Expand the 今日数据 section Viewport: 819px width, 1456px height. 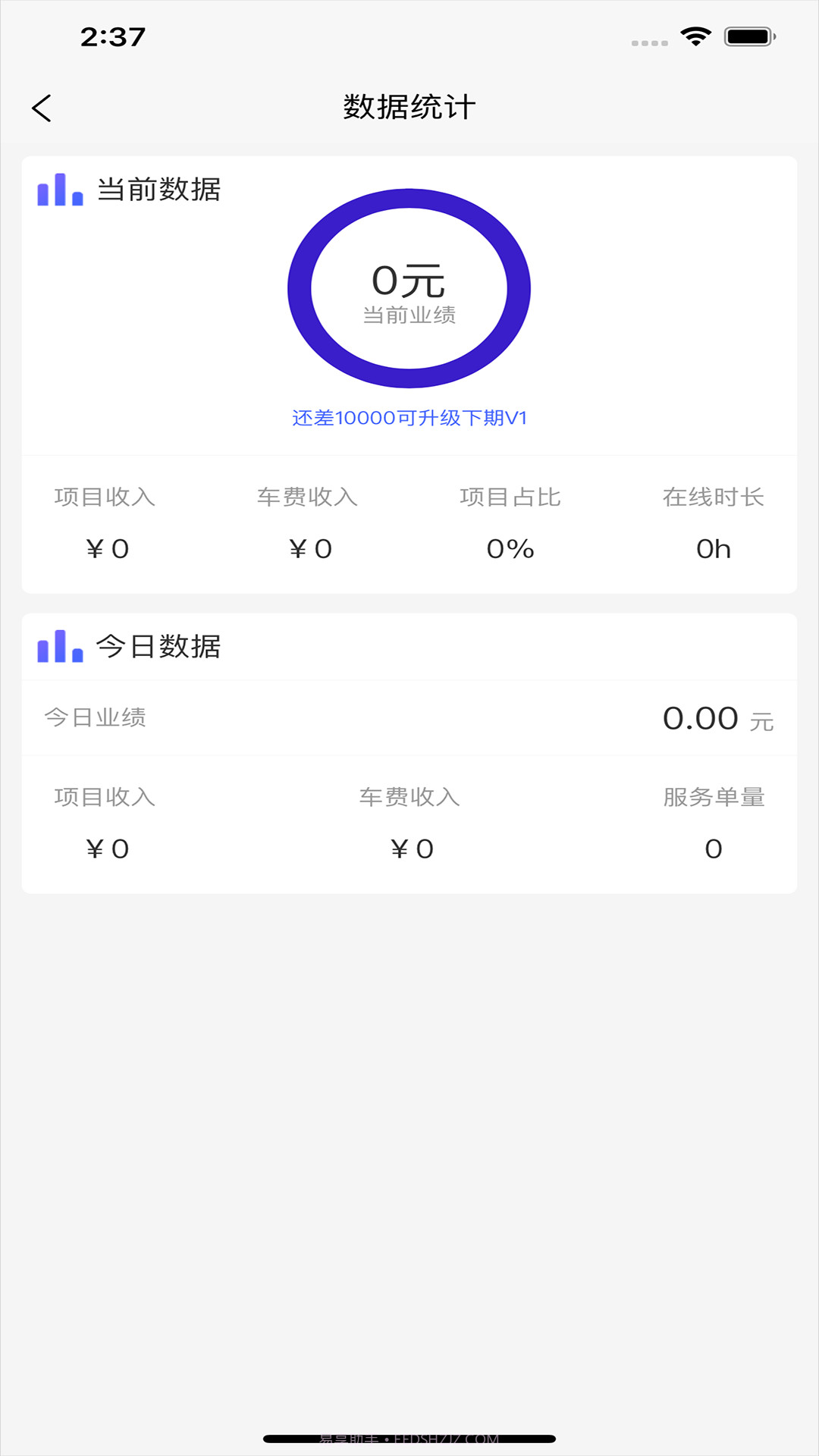point(159,648)
